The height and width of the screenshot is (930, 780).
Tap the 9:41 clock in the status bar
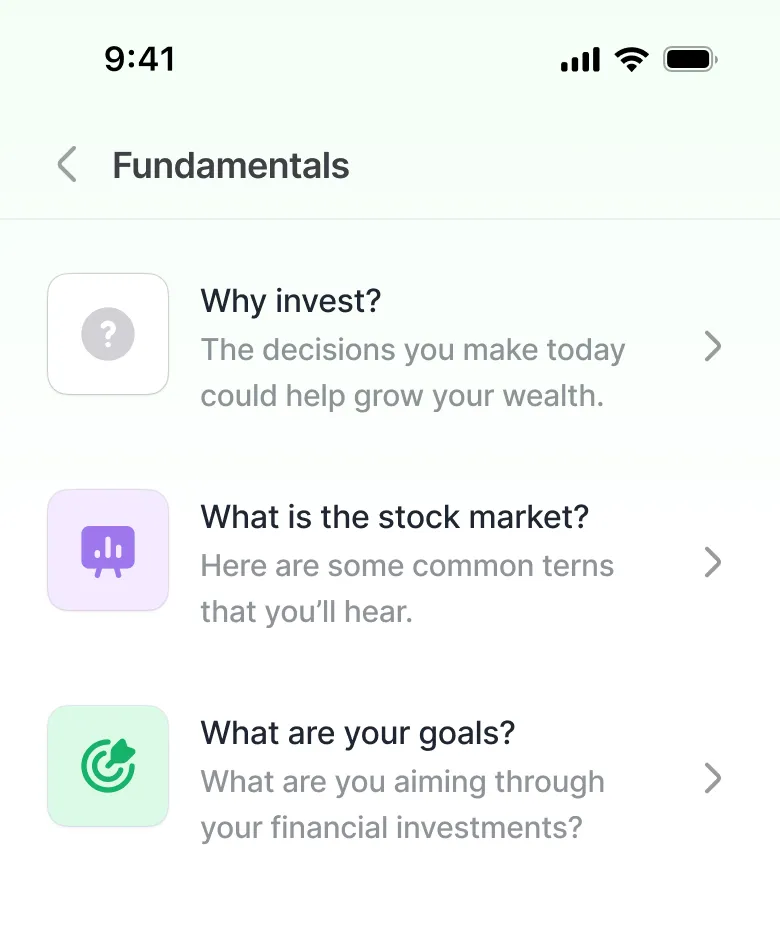point(140,58)
